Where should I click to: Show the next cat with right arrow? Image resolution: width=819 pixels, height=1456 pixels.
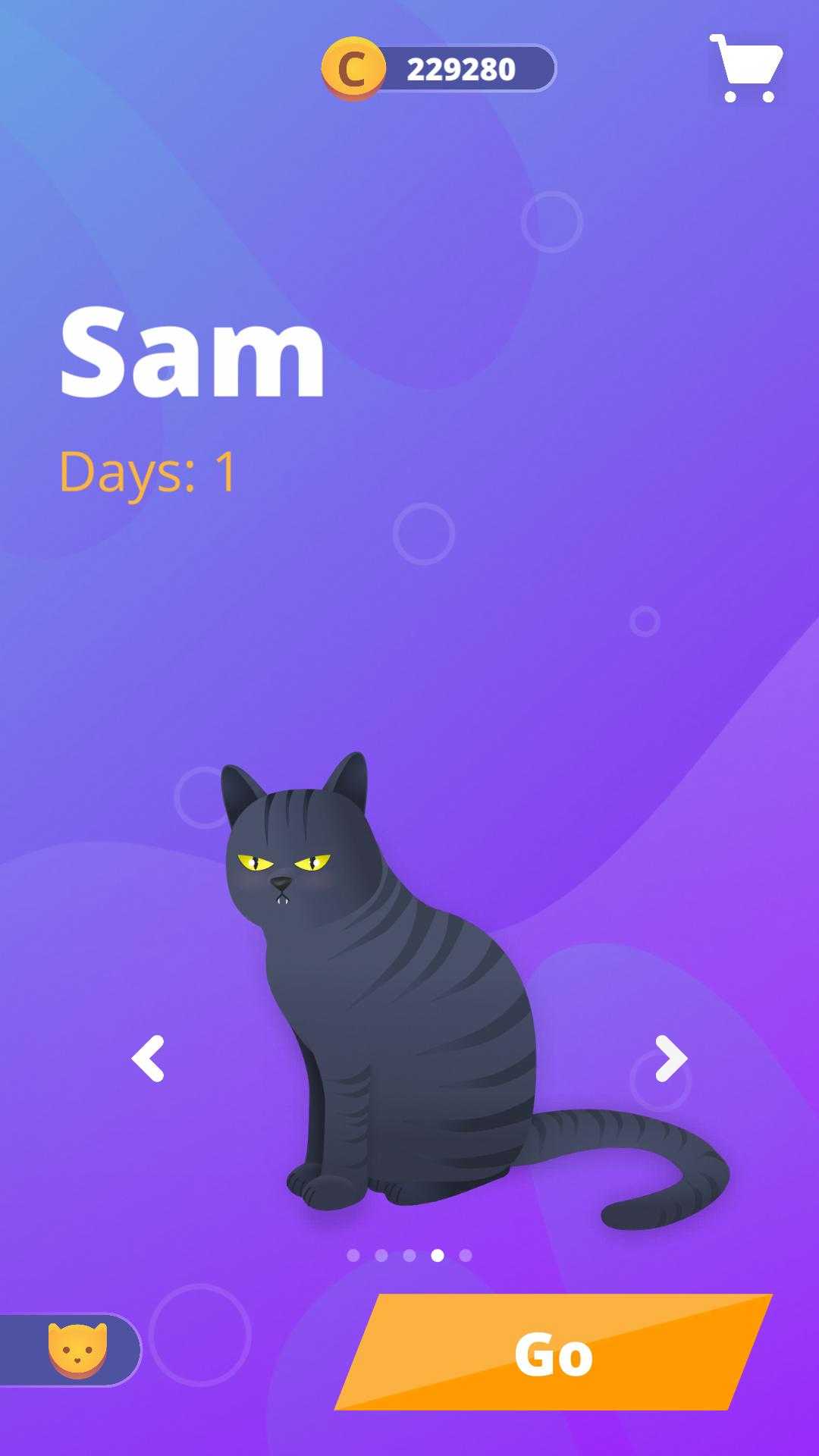point(670,1059)
